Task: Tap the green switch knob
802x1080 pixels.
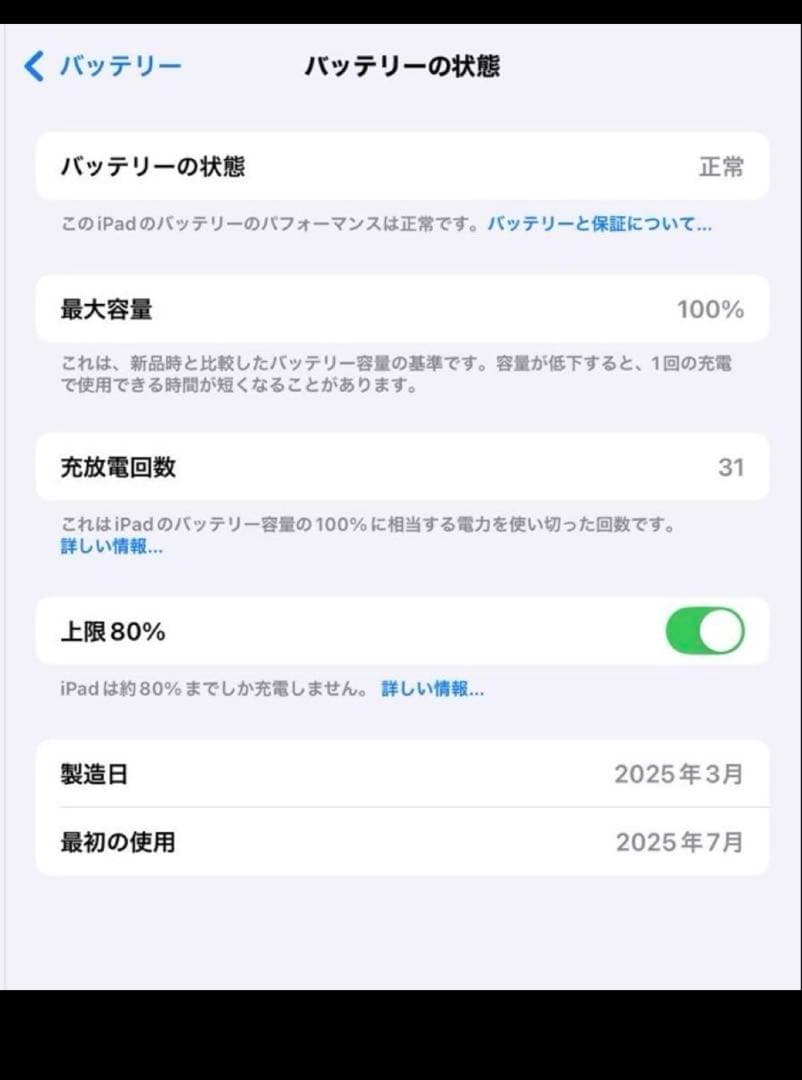Action: point(721,631)
